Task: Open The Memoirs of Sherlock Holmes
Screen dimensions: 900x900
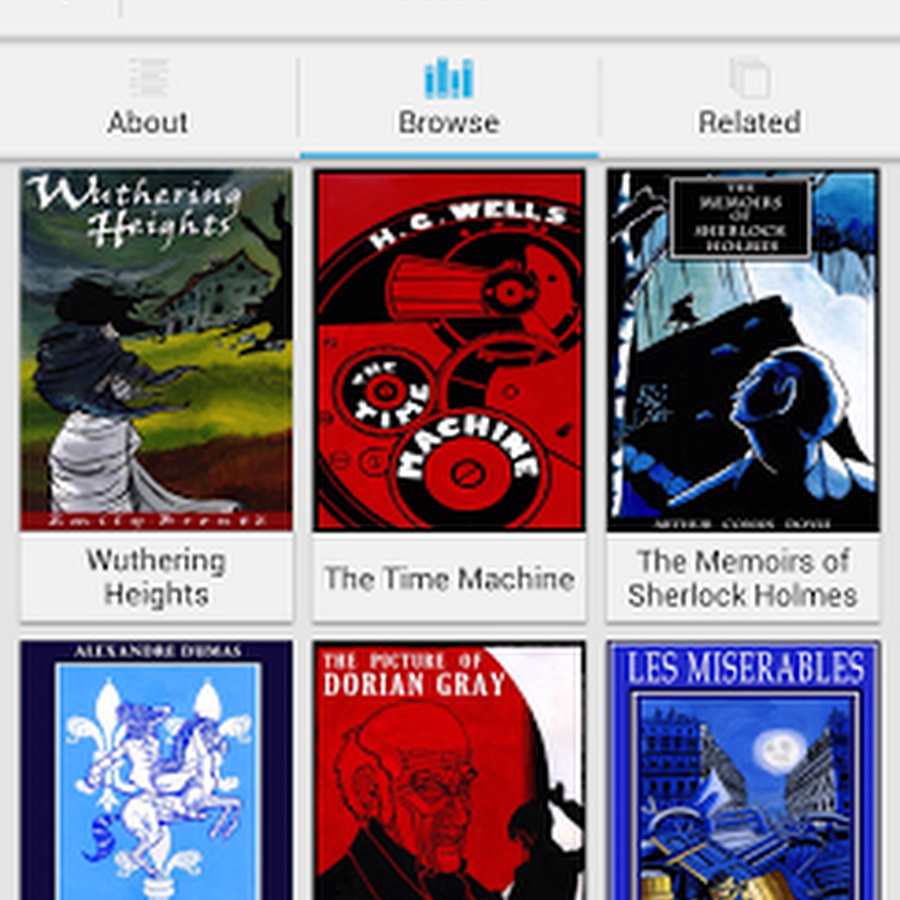Action: pyautogui.click(x=742, y=350)
